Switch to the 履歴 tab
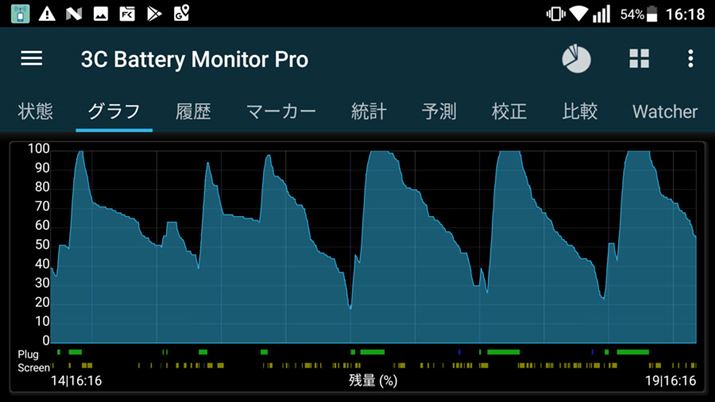The width and height of the screenshot is (715, 402). (193, 111)
